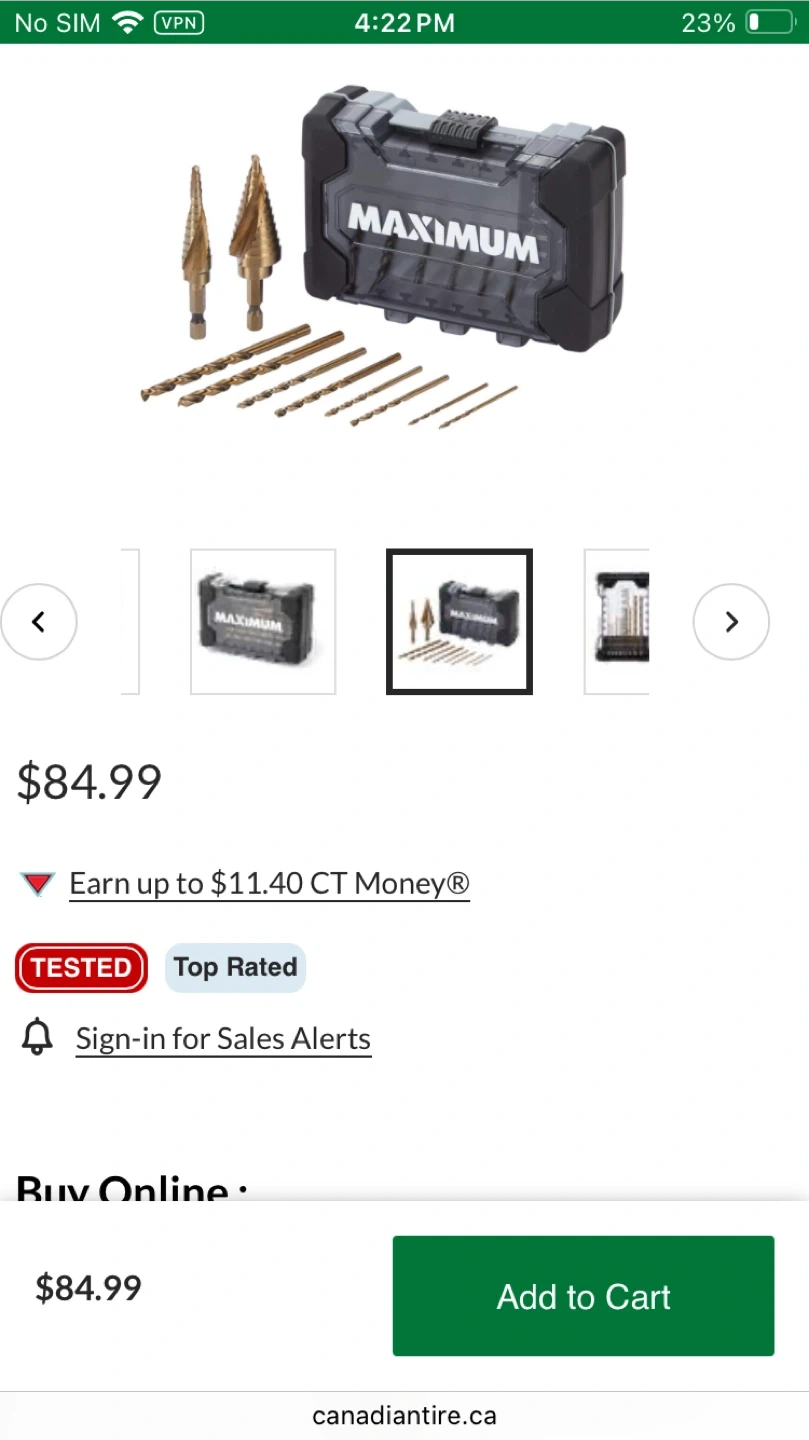The image size is (809, 1440).
Task: Add the drill bit set to cart
Action: pos(583,1296)
